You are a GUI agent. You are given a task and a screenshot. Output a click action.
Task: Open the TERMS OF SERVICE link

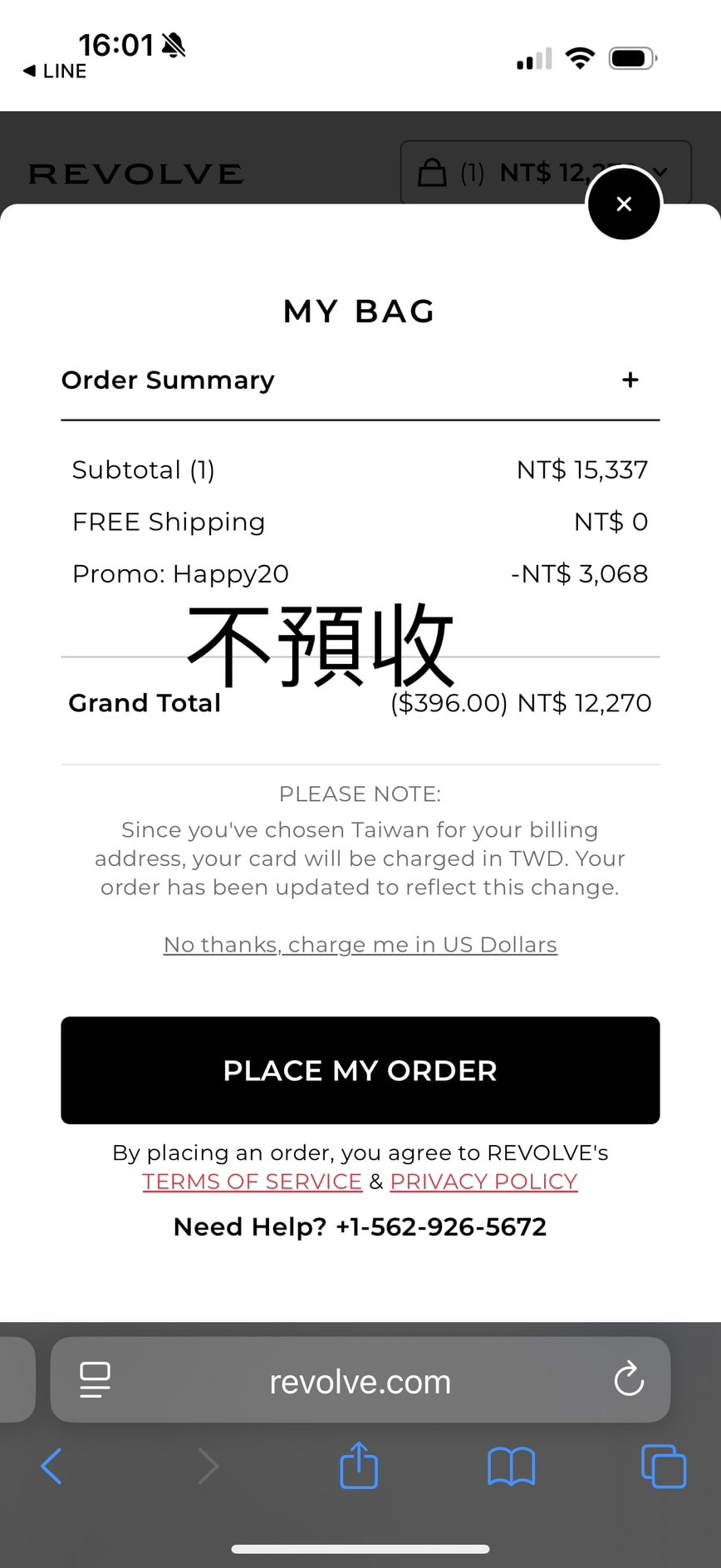[x=252, y=1181]
